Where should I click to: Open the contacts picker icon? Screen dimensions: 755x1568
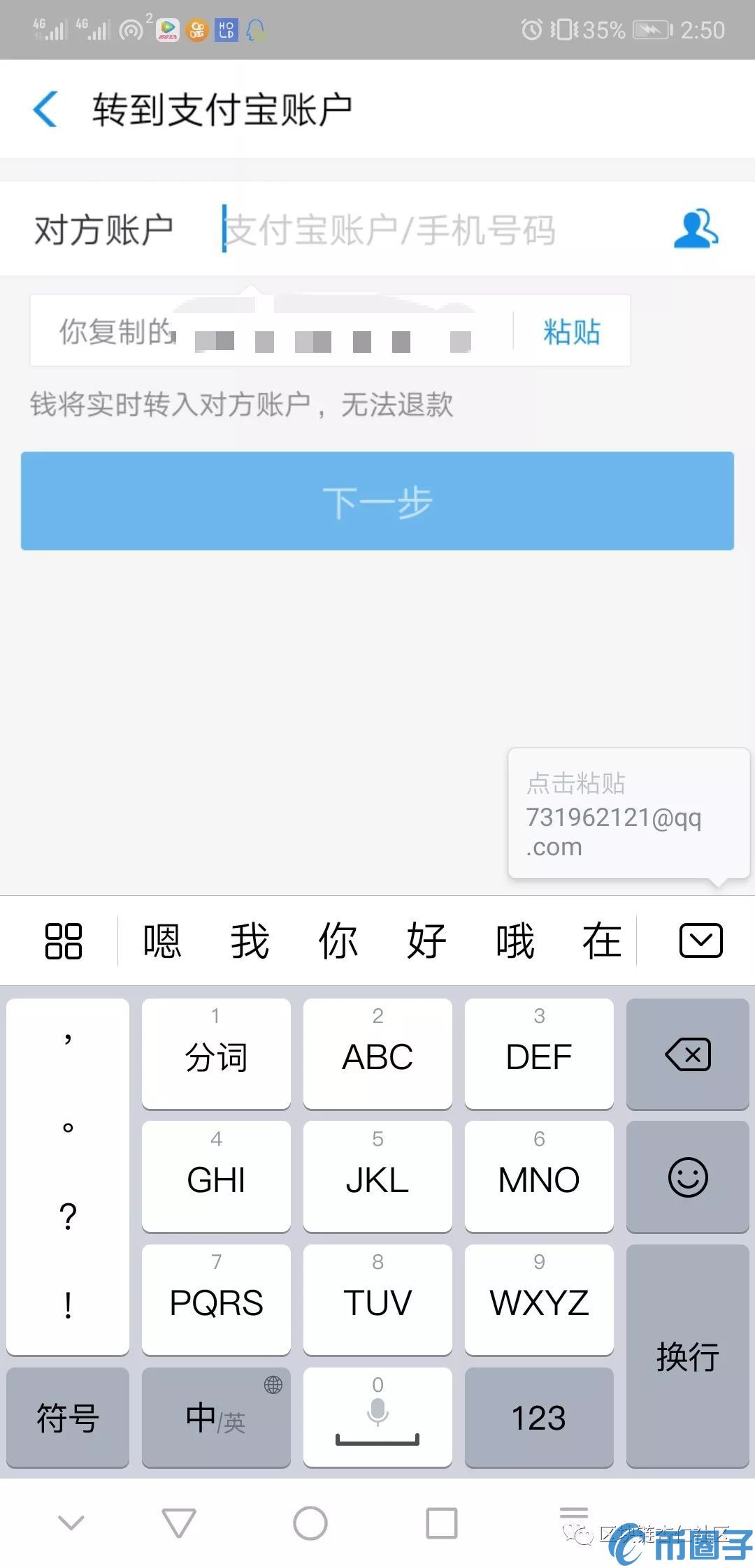click(695, 229)
